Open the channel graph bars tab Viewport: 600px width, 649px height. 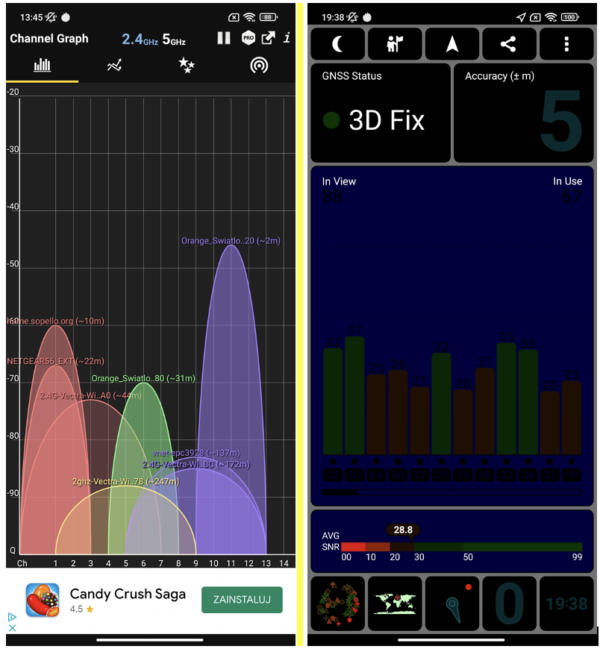(42, 66)
